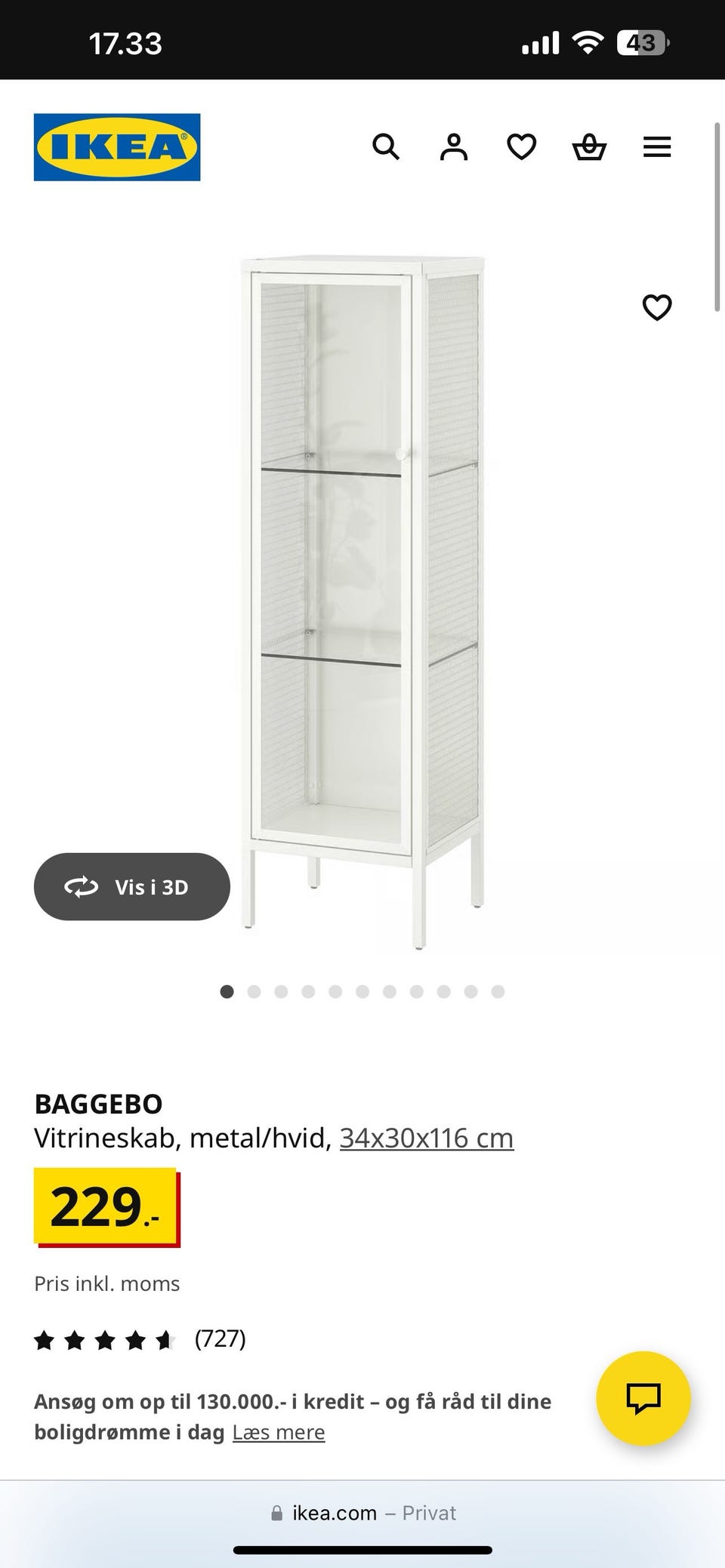This screenshot has height=1568, width=725.
Task: Select the last image carousel dot
Action: [x=498, y=991]
